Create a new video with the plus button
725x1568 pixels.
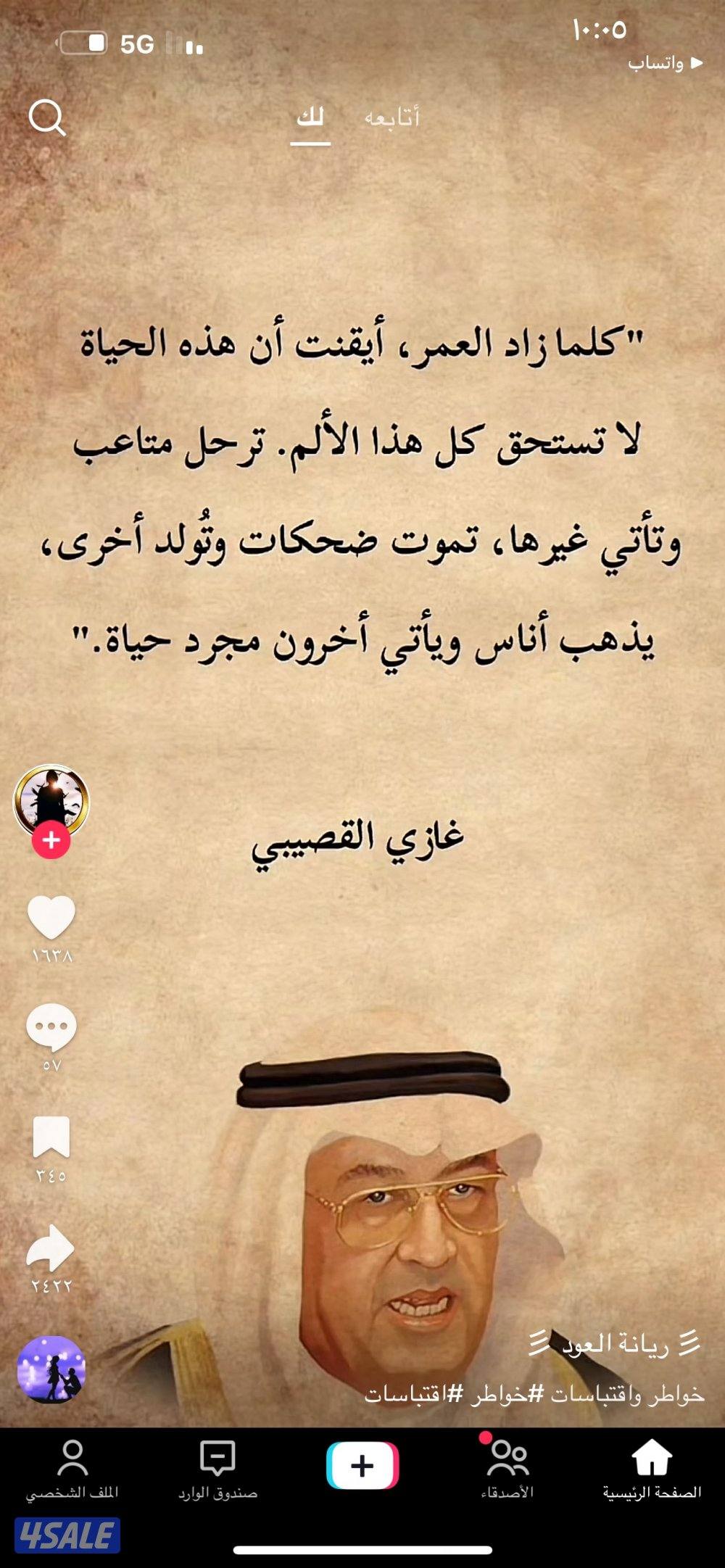point(361,1467)
